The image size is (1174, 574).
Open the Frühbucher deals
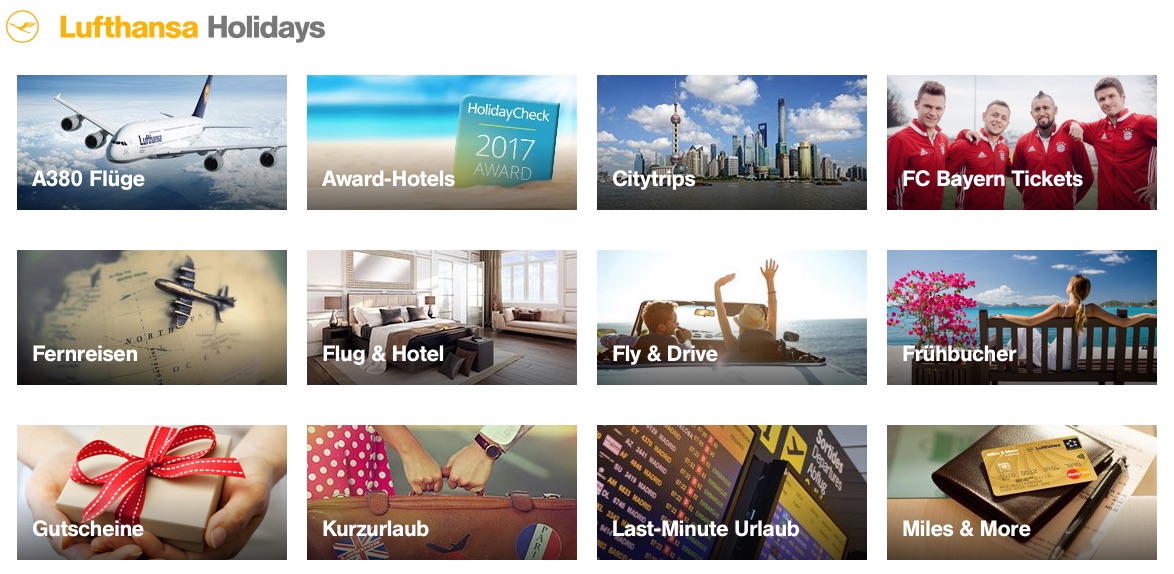(1021, 317)
